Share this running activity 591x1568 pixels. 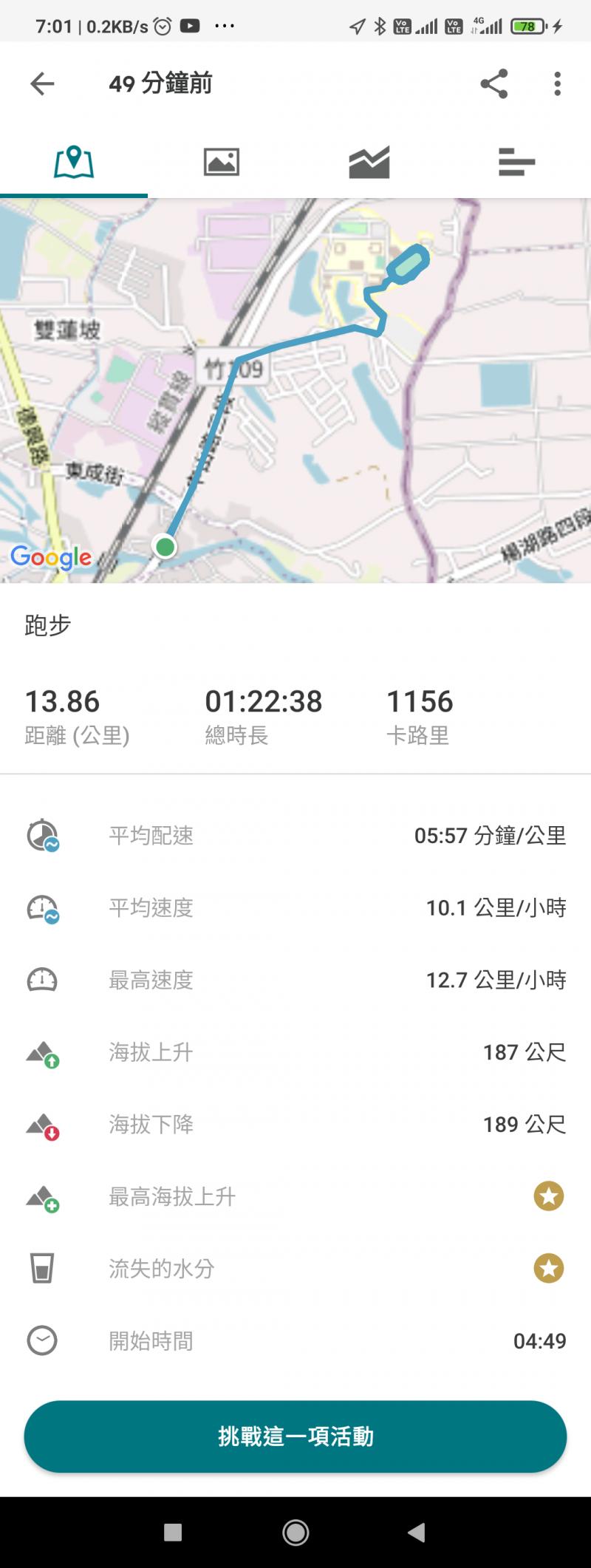pos(494,83)
